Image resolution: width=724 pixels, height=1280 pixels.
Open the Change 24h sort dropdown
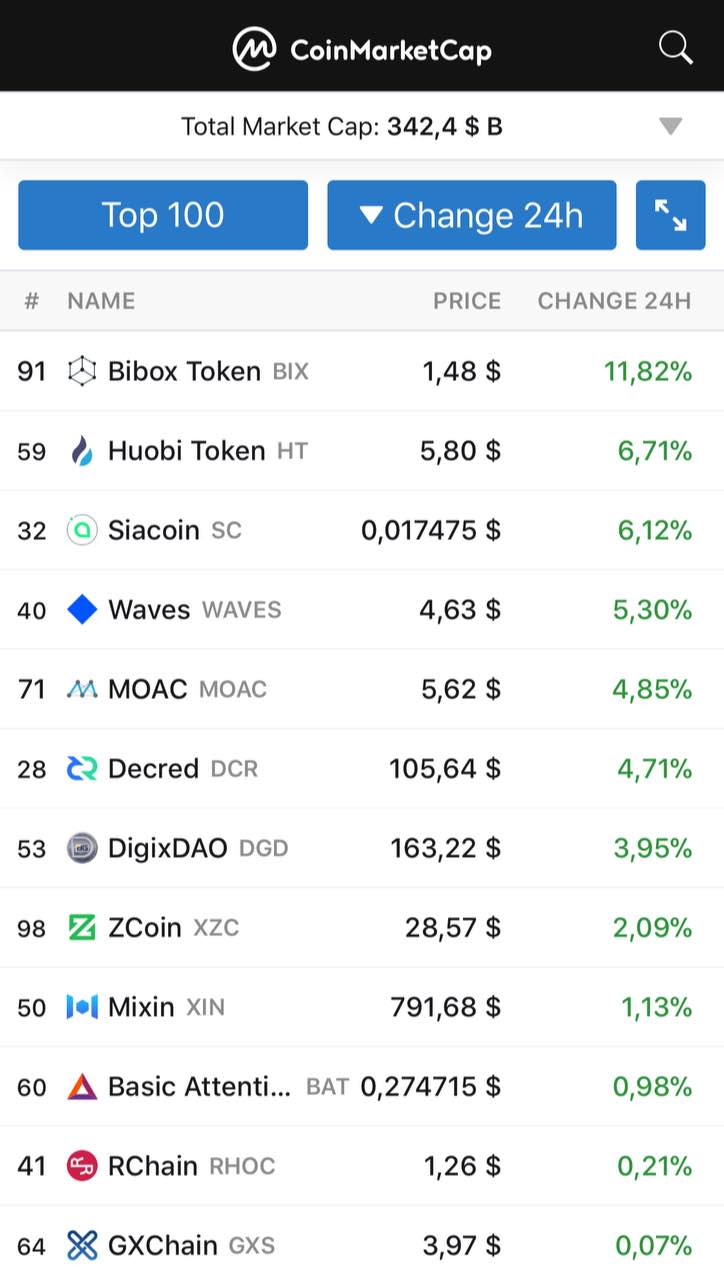(x=472, y=215)
